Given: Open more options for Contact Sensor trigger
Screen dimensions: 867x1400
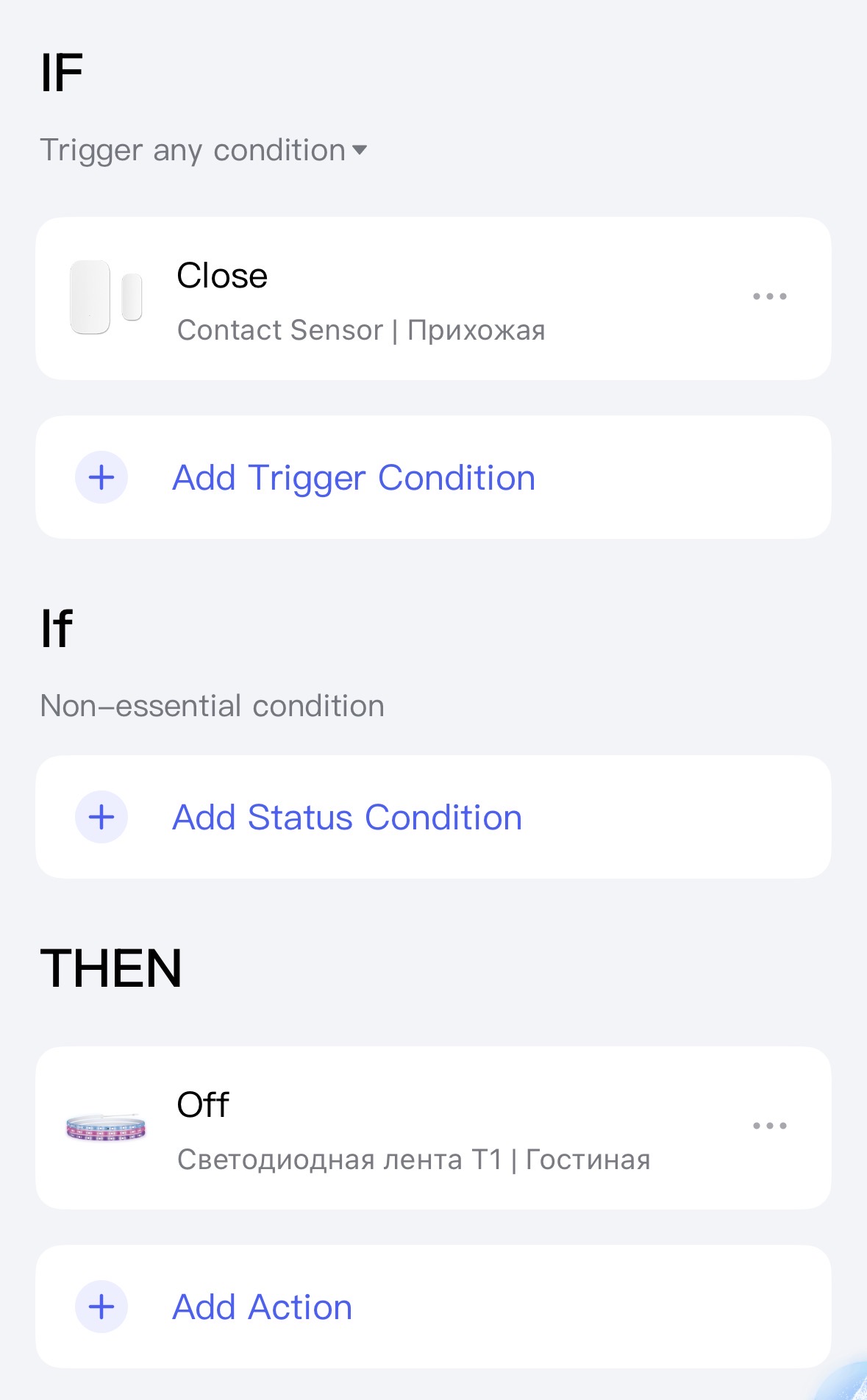Looking at the screenshot, I should tap(769, 296).
